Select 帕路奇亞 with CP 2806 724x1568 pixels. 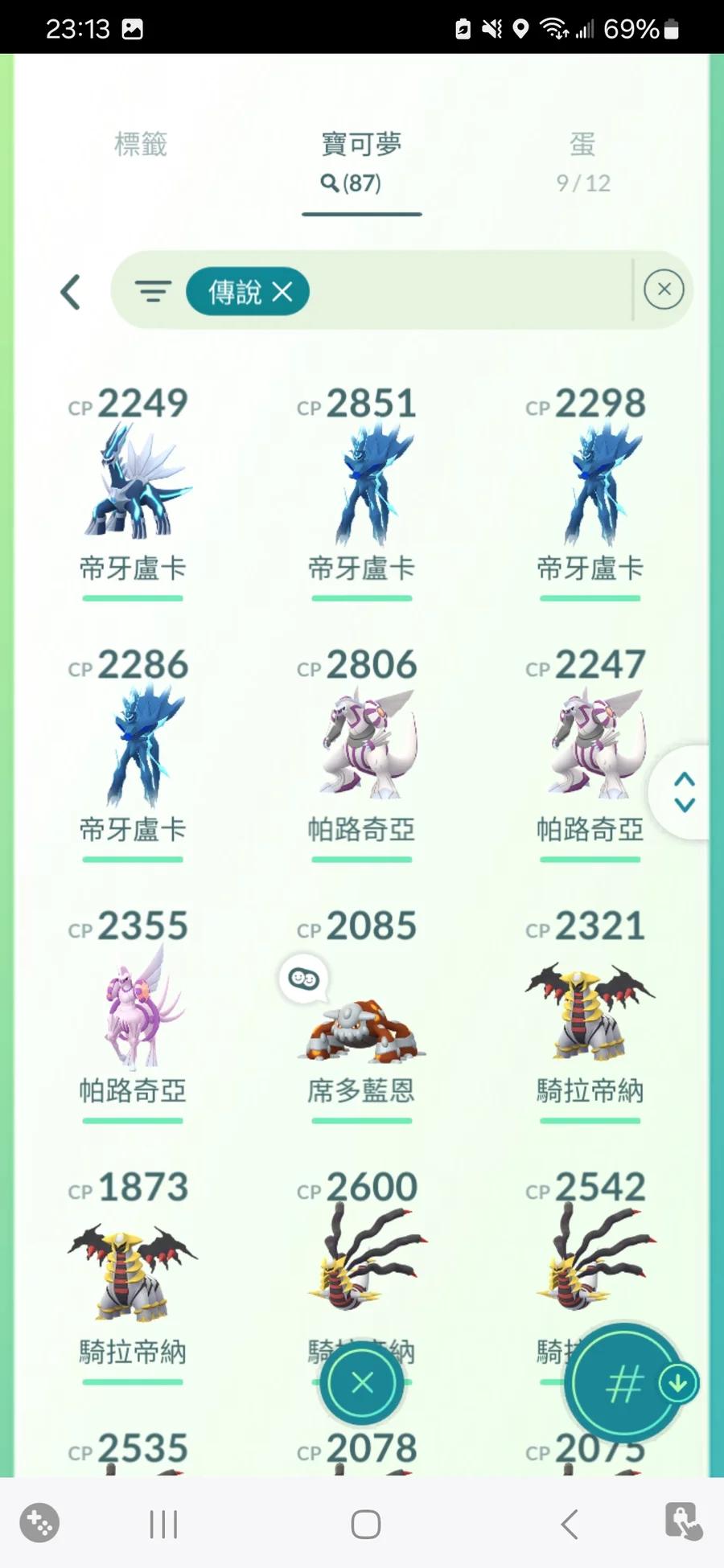coord(361,744)
